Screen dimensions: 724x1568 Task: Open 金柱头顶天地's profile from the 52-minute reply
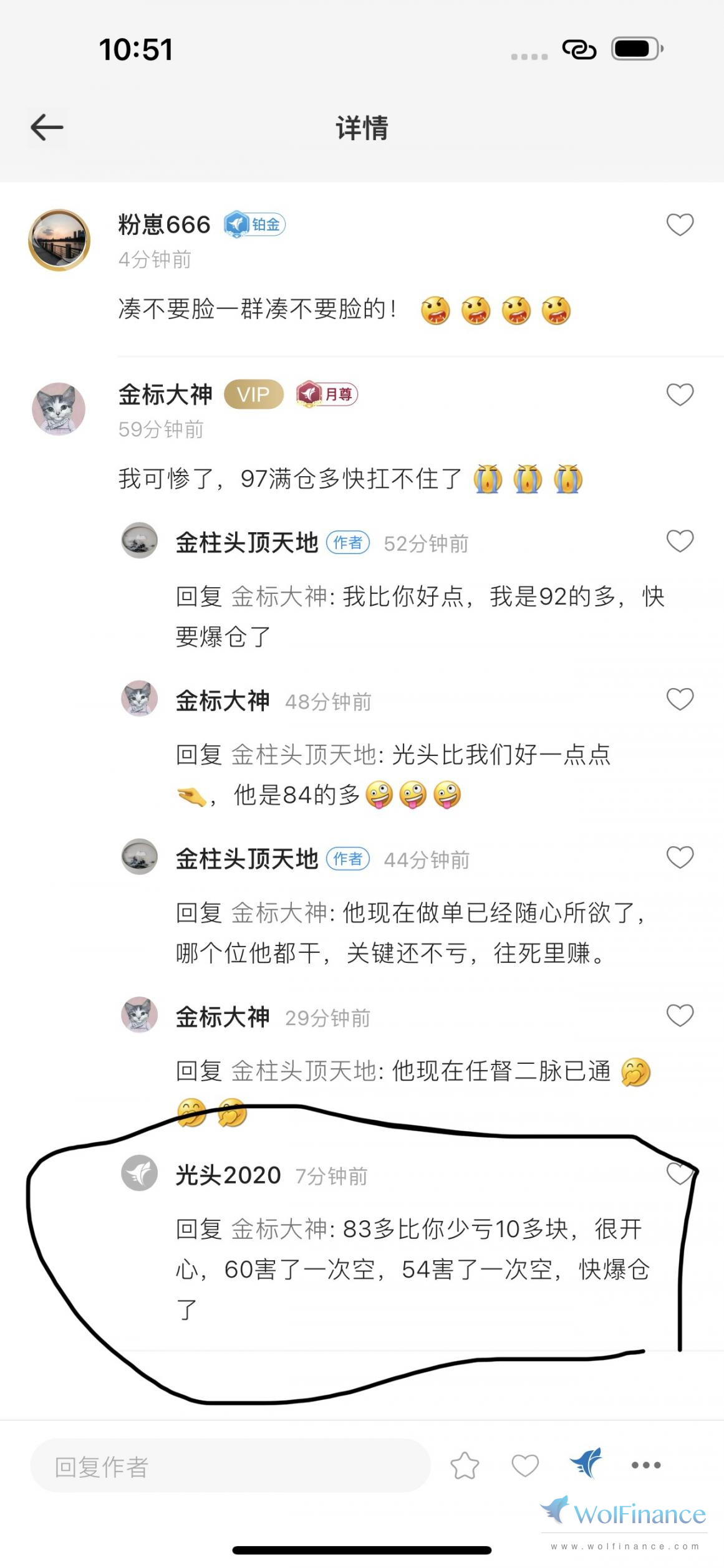click(139, 540)
